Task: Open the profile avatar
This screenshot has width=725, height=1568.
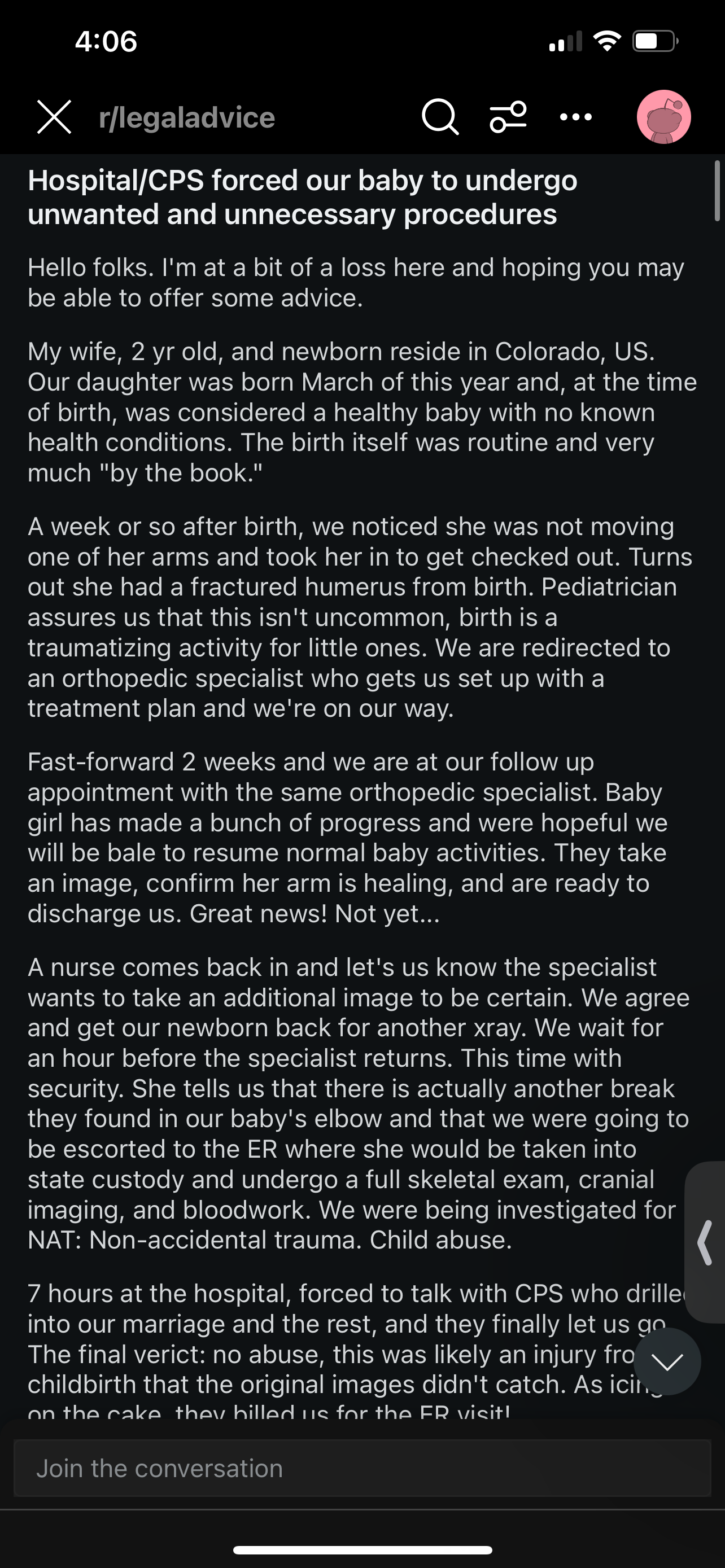Action: tap(663, 117)
